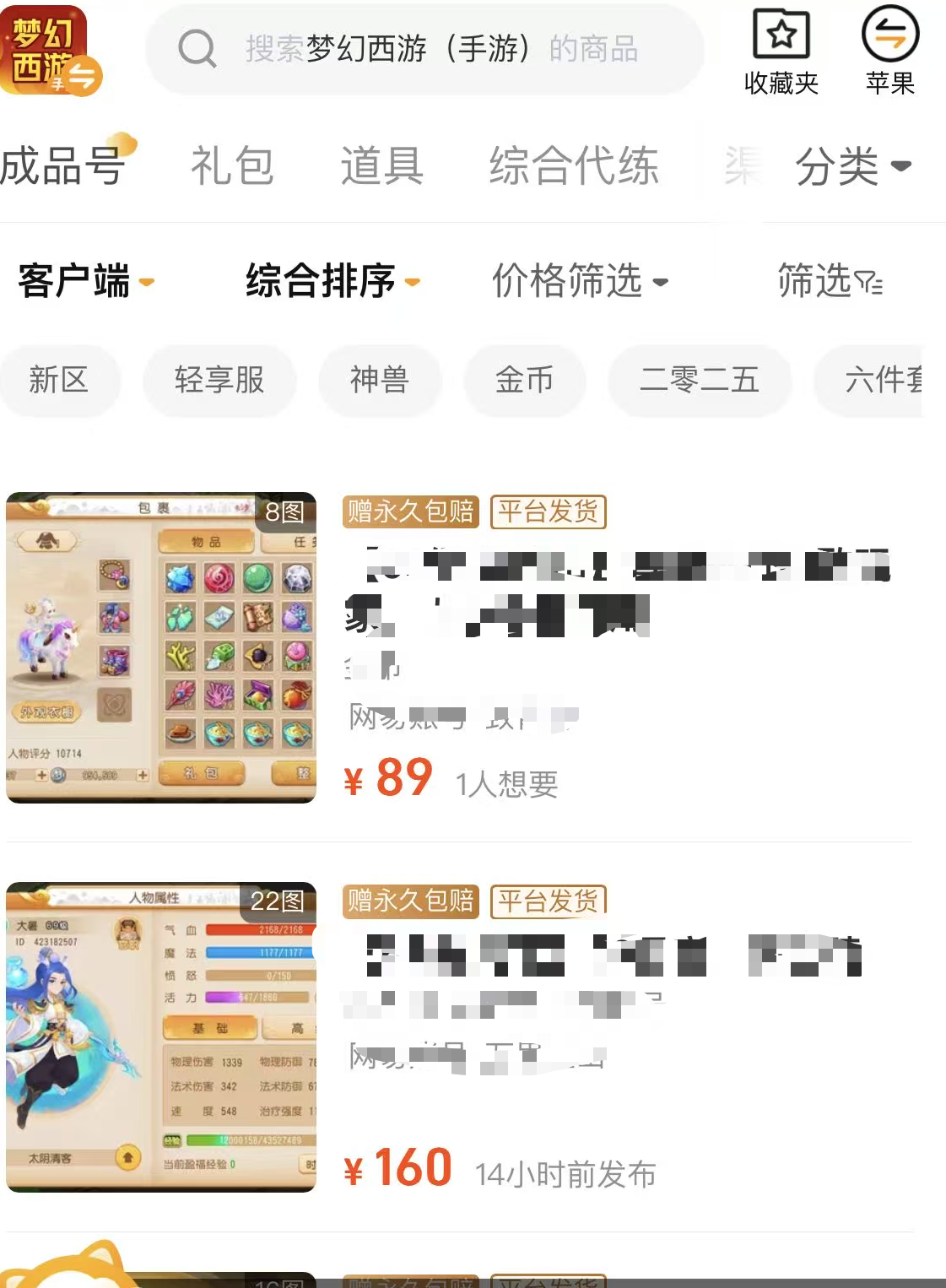Select the 新区 chip
The height and width of the screenshot is (1288, 946).
pyautogui.click(x=58, y=380)
